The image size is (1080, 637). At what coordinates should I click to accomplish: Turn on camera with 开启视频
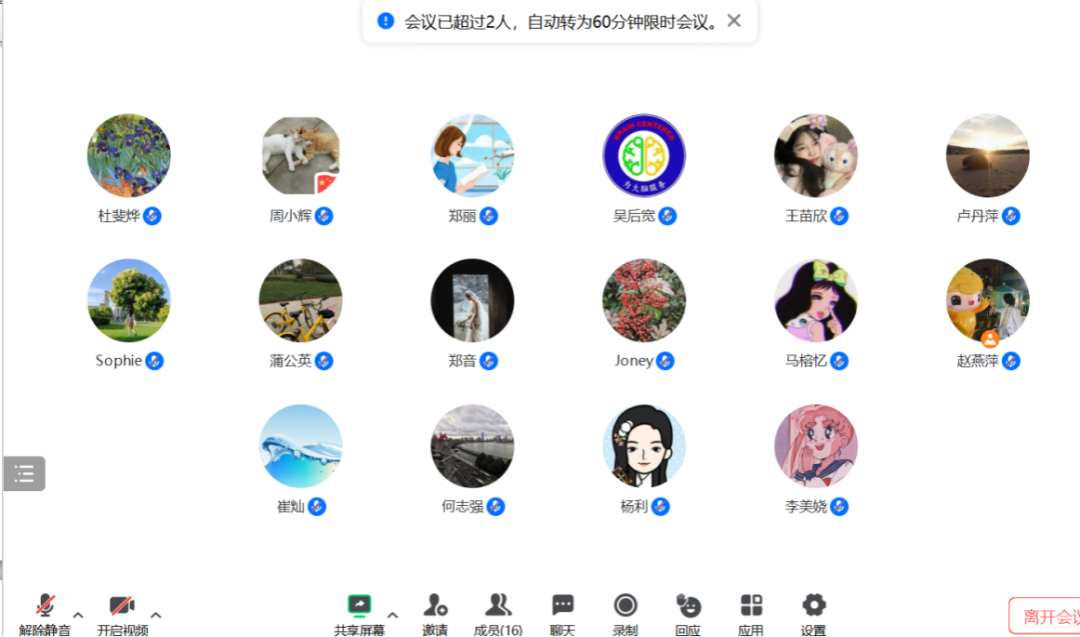click(122, 611)
